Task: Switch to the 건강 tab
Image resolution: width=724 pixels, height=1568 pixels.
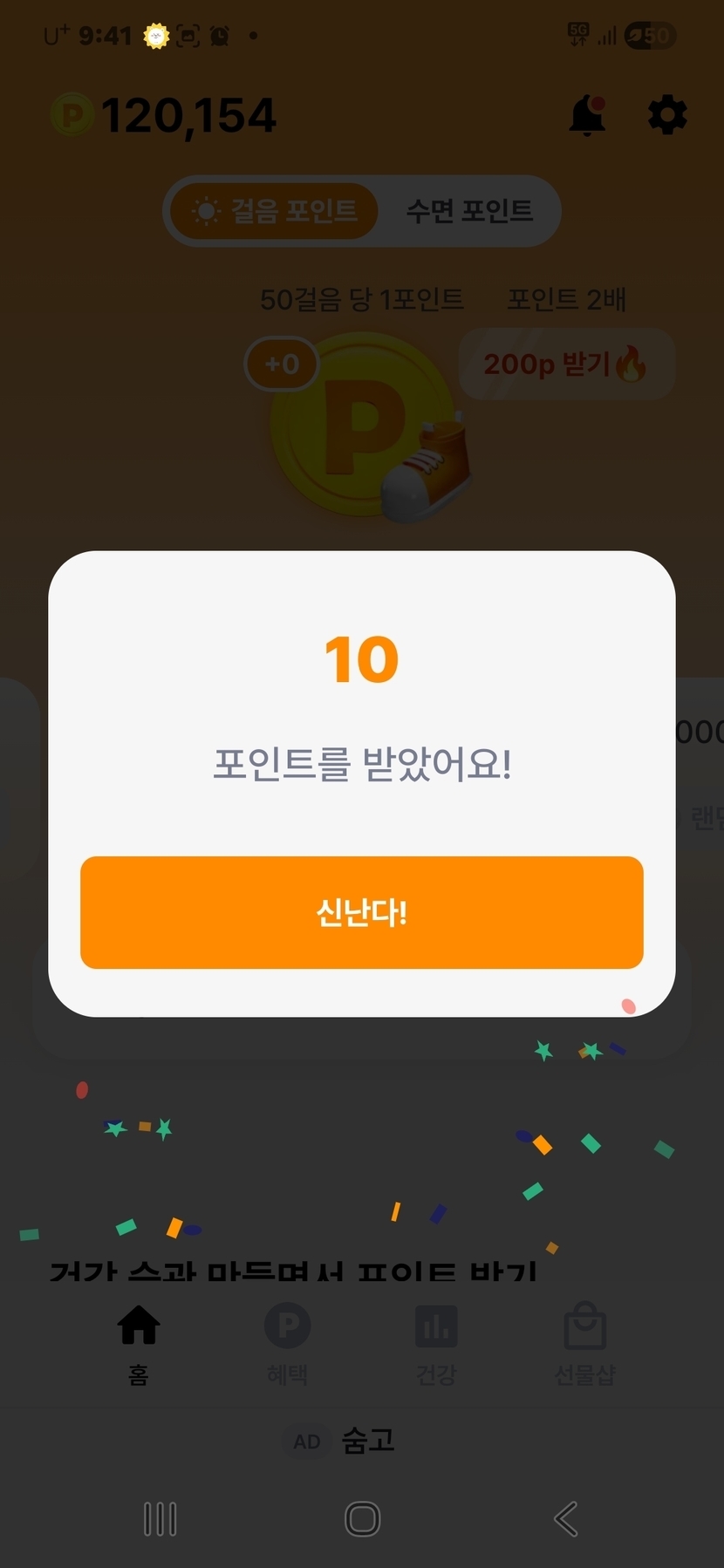Action: coord(436,1344)
